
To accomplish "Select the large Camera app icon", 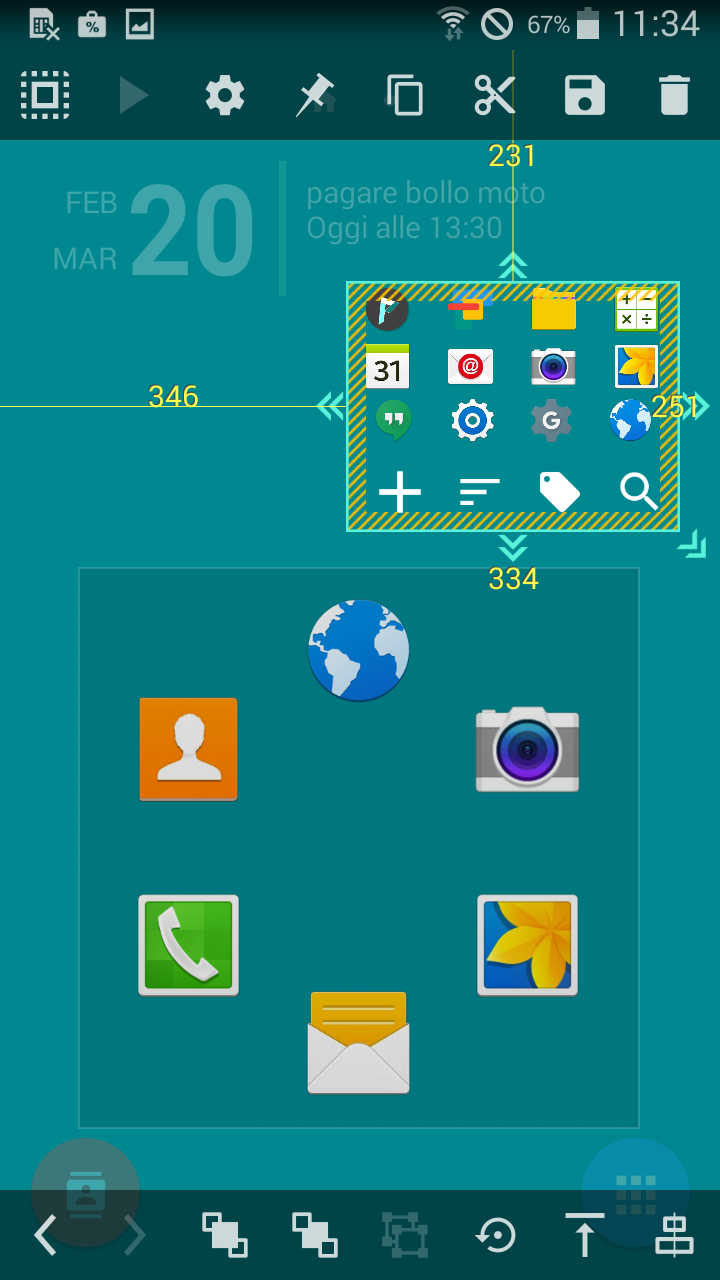I will (527, 749).
